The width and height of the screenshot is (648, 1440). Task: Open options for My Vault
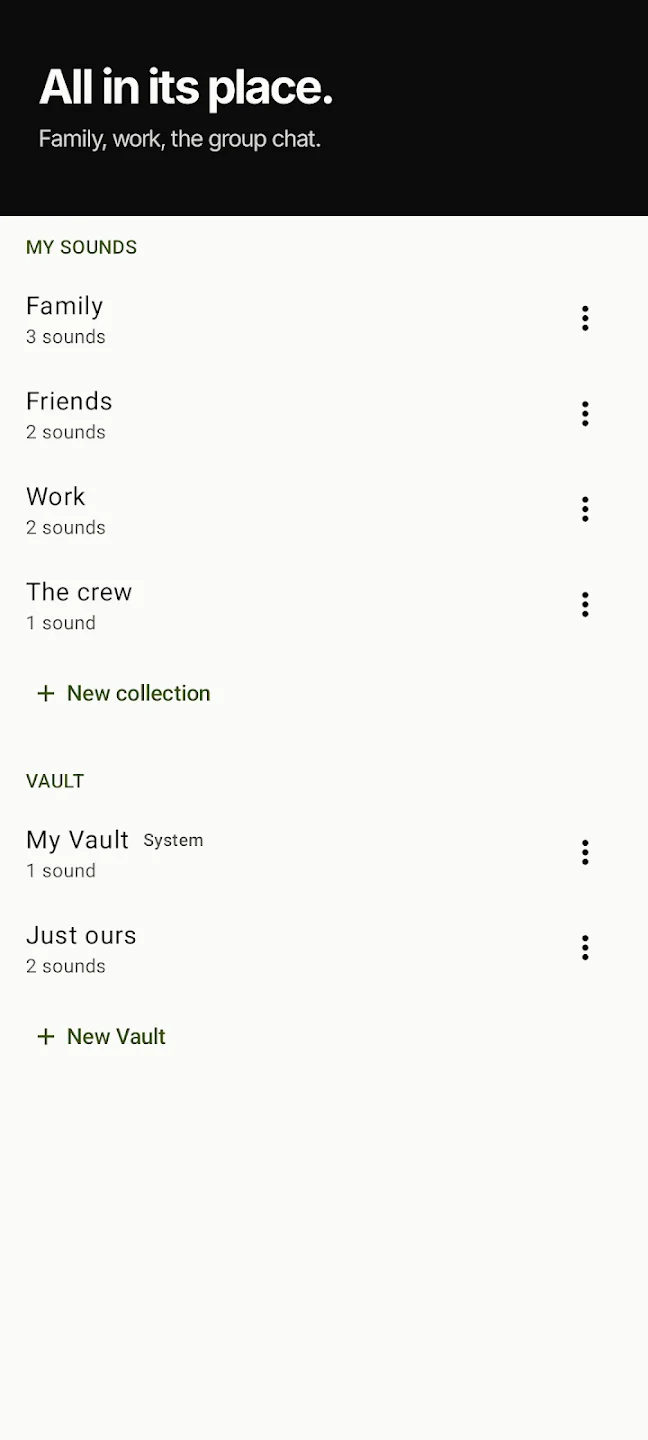pos(585,852)
